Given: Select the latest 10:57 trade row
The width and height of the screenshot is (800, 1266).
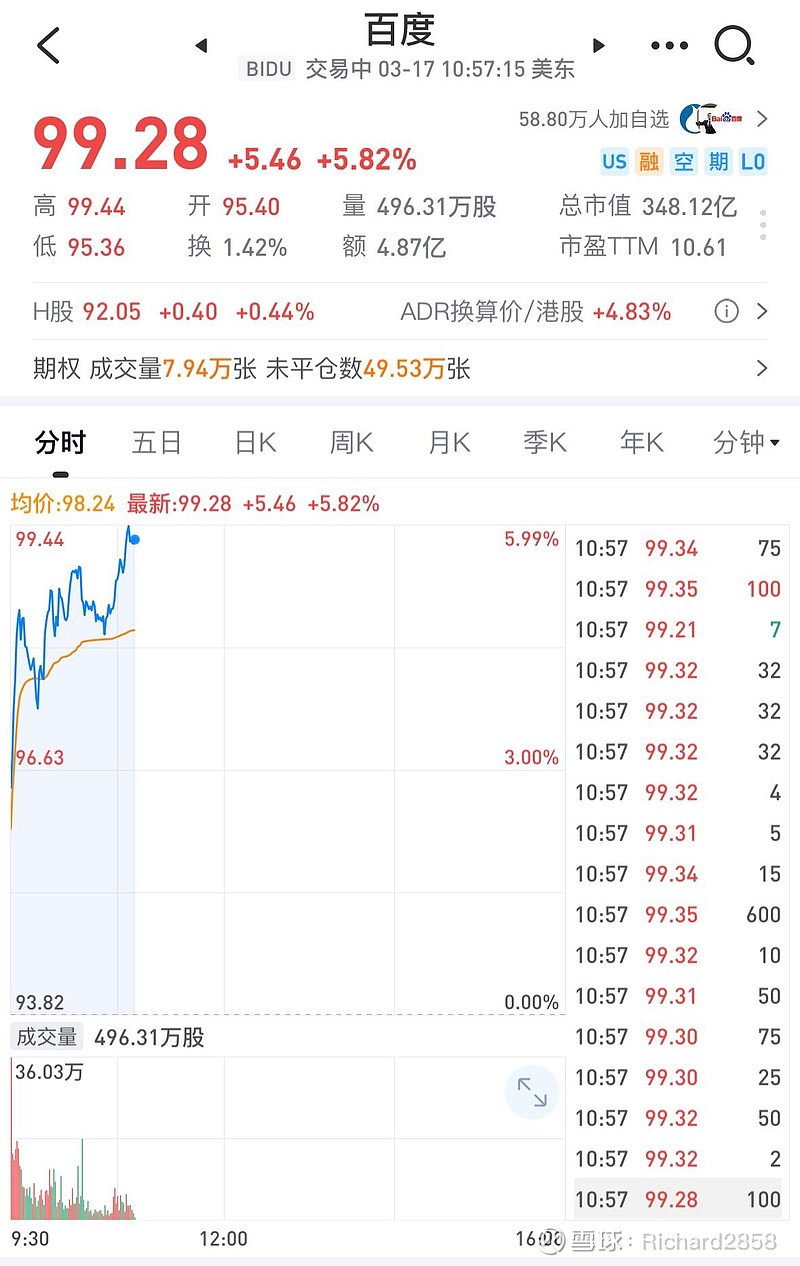Looking at the screenshot, I should click(x=680, y=1199).
